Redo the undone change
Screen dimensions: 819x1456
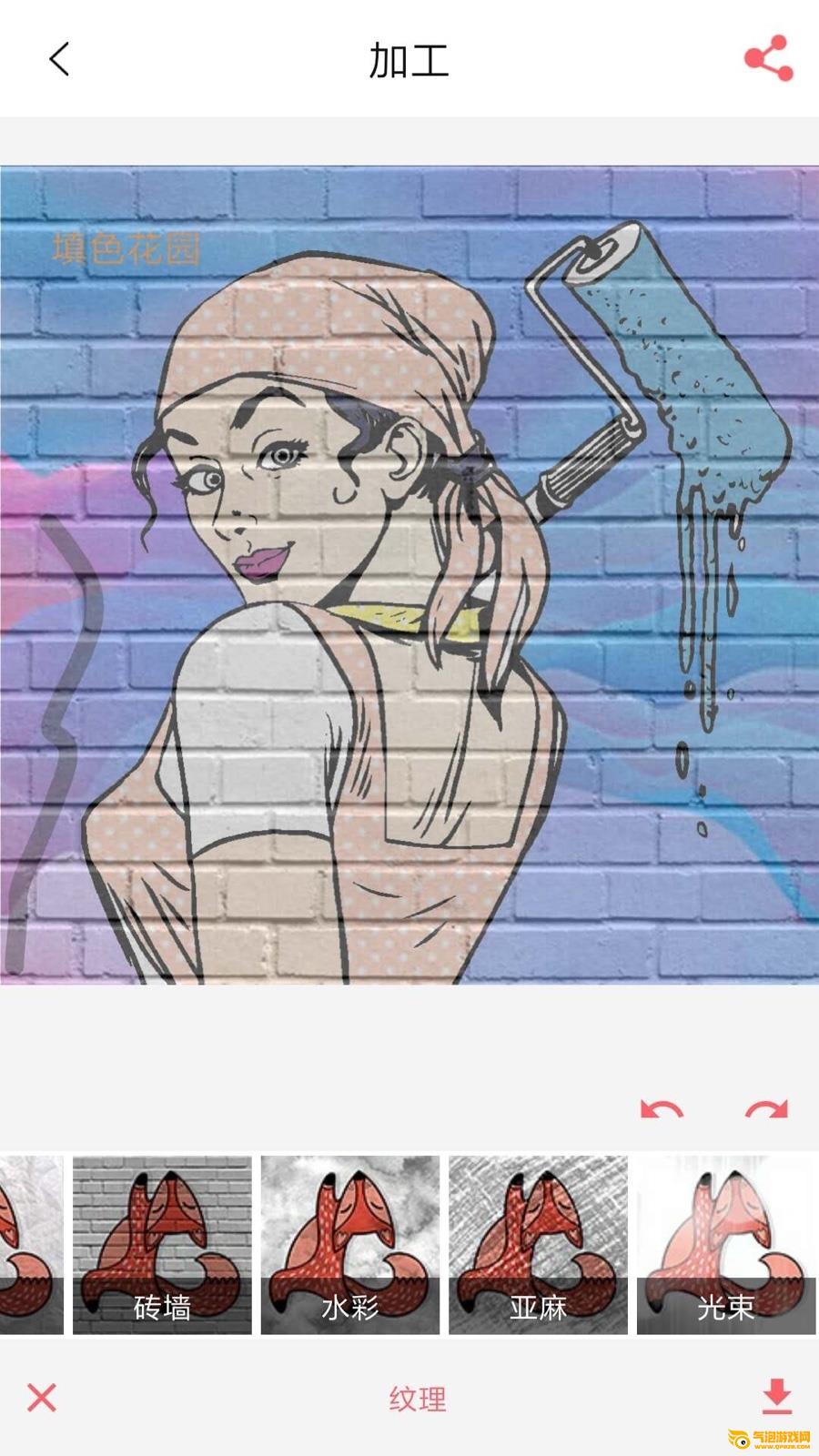coord(766,1108)
